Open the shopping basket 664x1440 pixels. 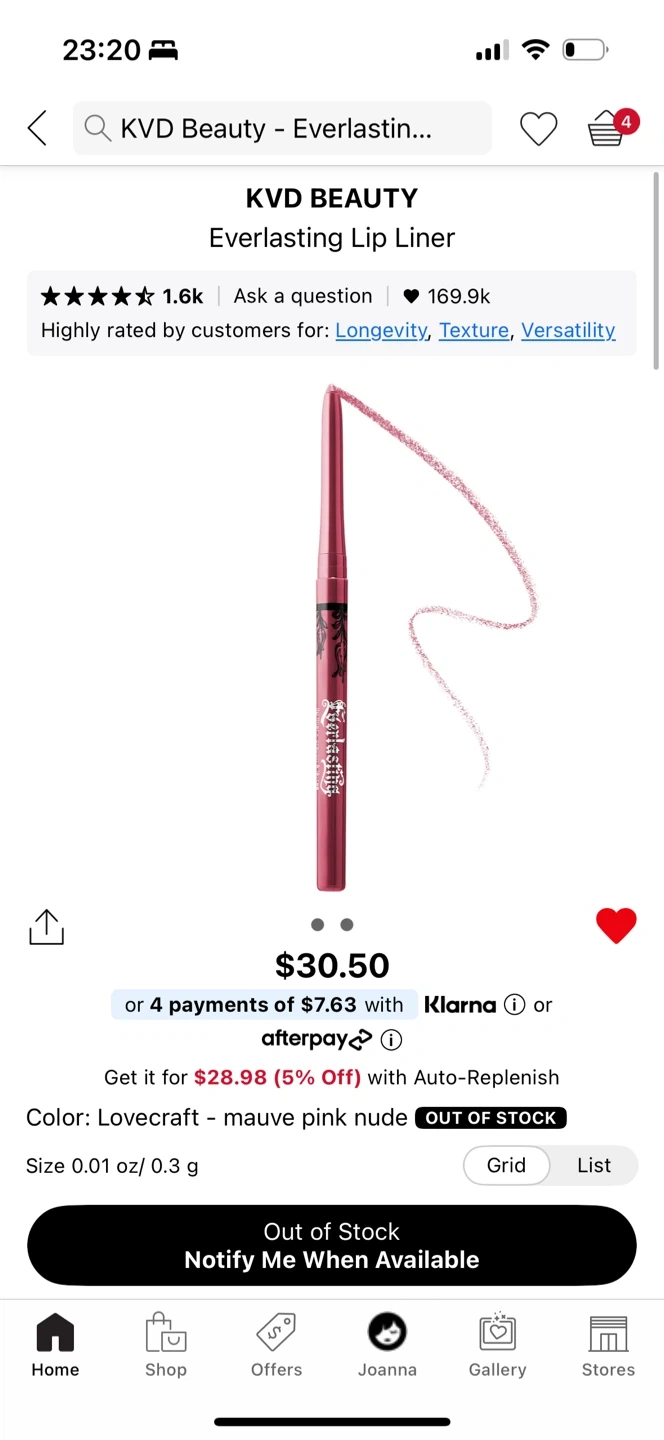tap(607, 128)
